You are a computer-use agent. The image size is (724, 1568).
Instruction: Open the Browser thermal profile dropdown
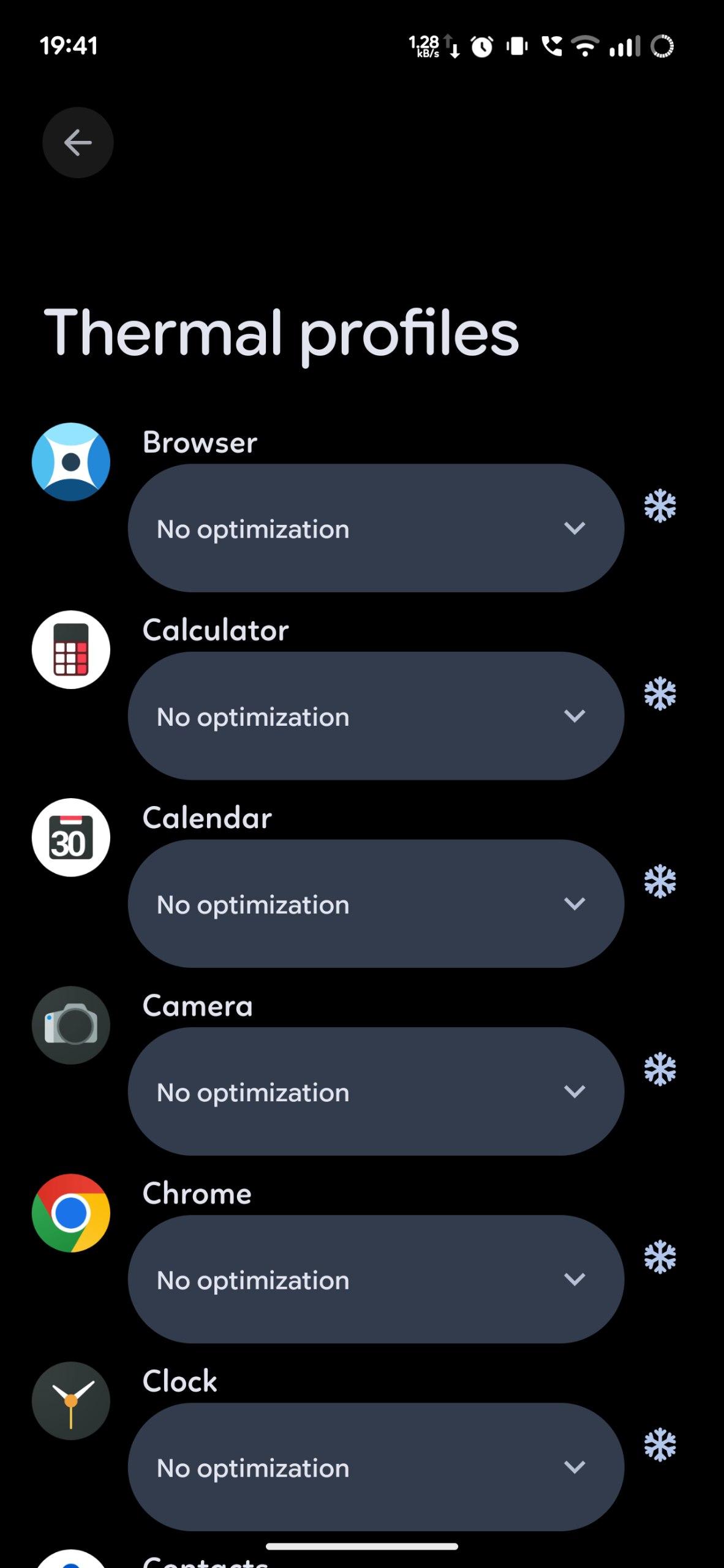pyautogui.click(x=375, y=528)
